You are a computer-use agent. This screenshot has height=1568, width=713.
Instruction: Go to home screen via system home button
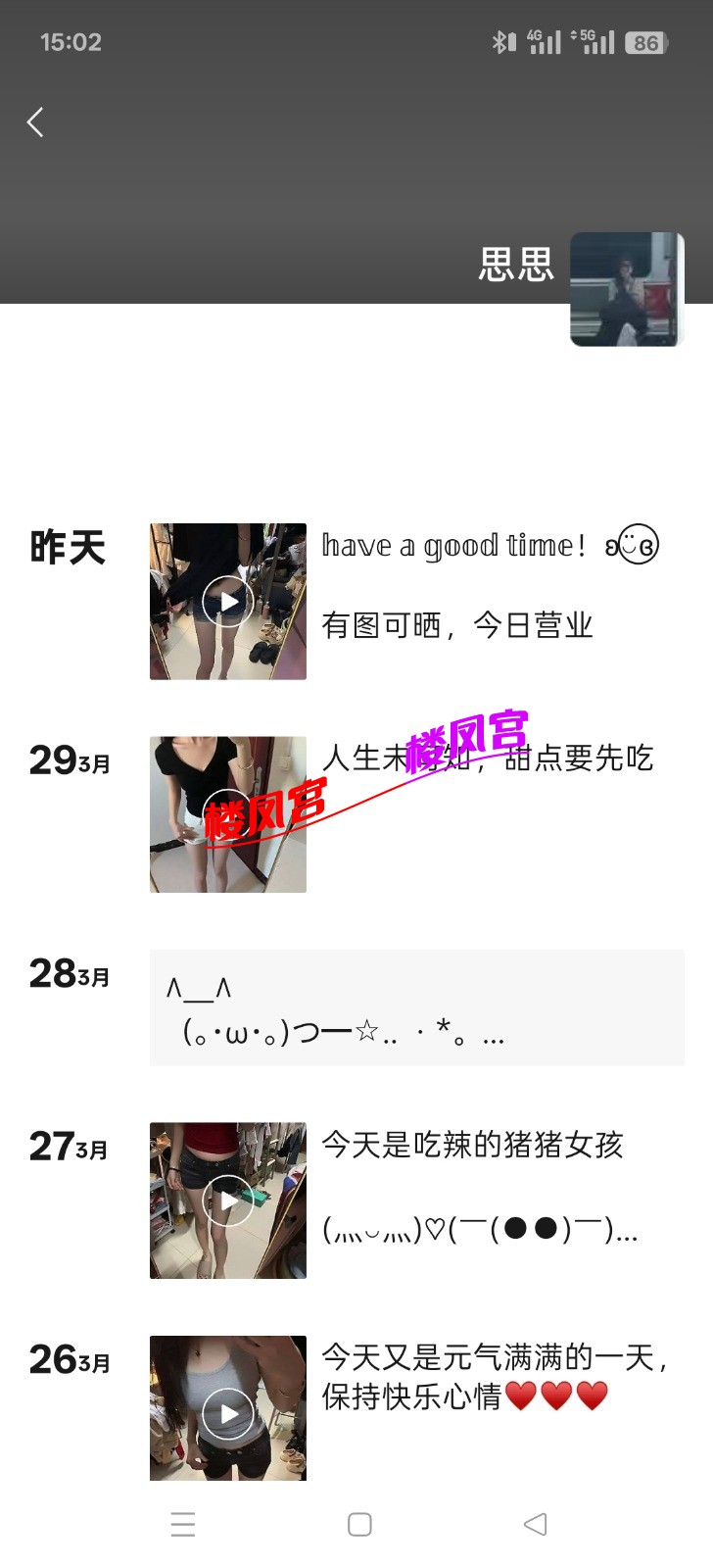[359, 1524]
